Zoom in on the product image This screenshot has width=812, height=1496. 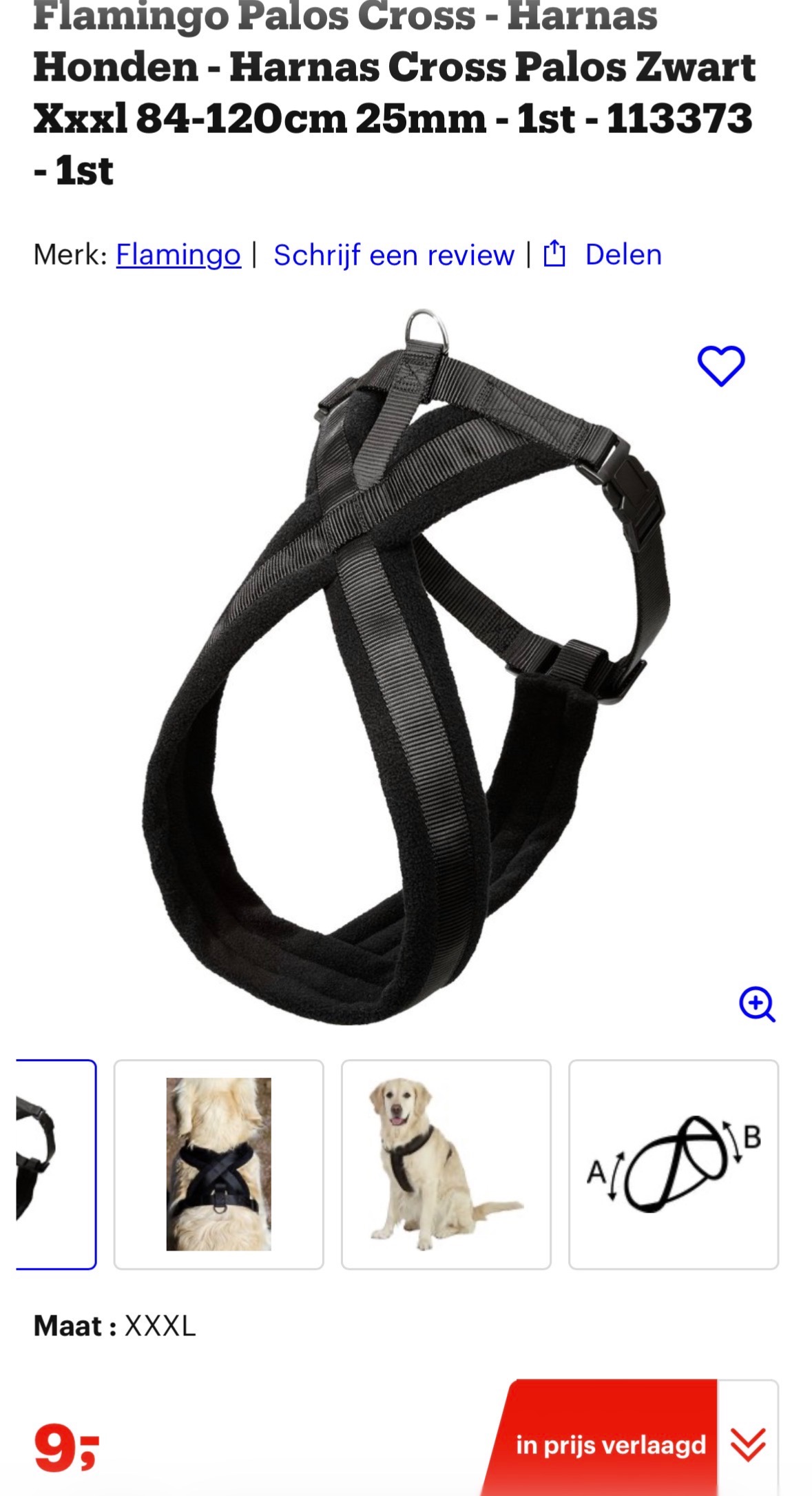click(757, 1004)
